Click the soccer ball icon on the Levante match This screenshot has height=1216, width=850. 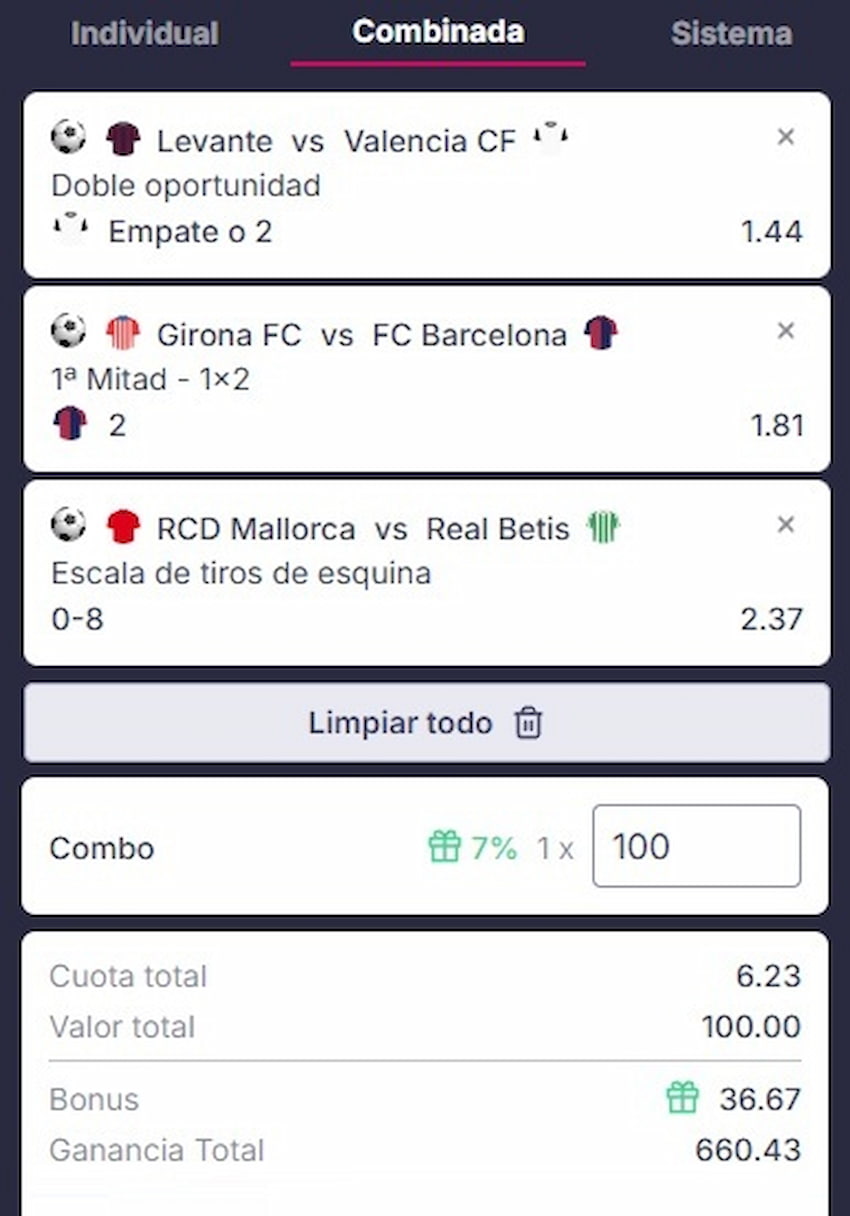click(x=68, y=138)
